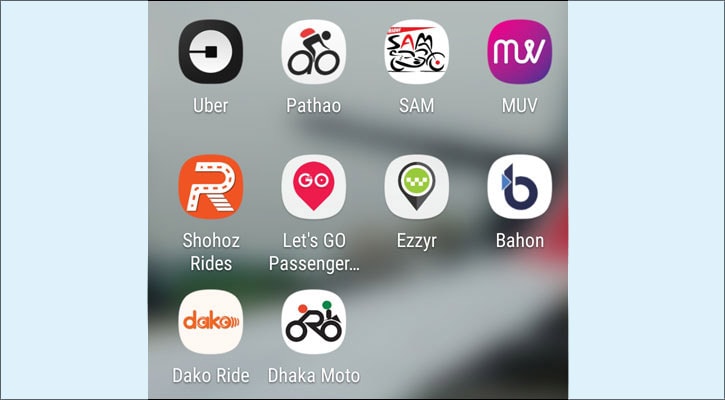Open the SAM ride app
This screenshot has width=725, height=400.
coord(417,52)
